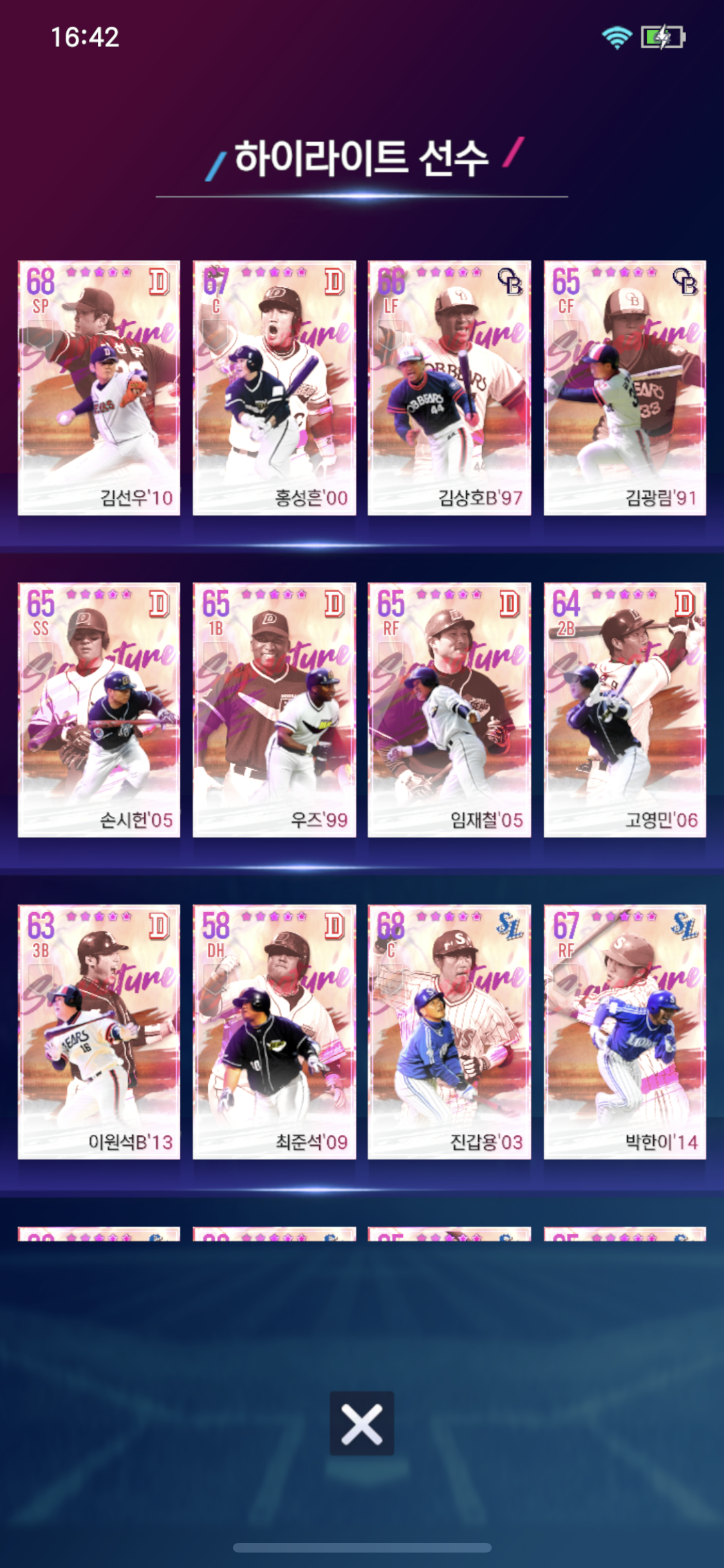This screenshot has width=724, height=1568.
Task: Select the 박한이'14 RF card
Action: pyautogui.click(x=625, y=1032)
